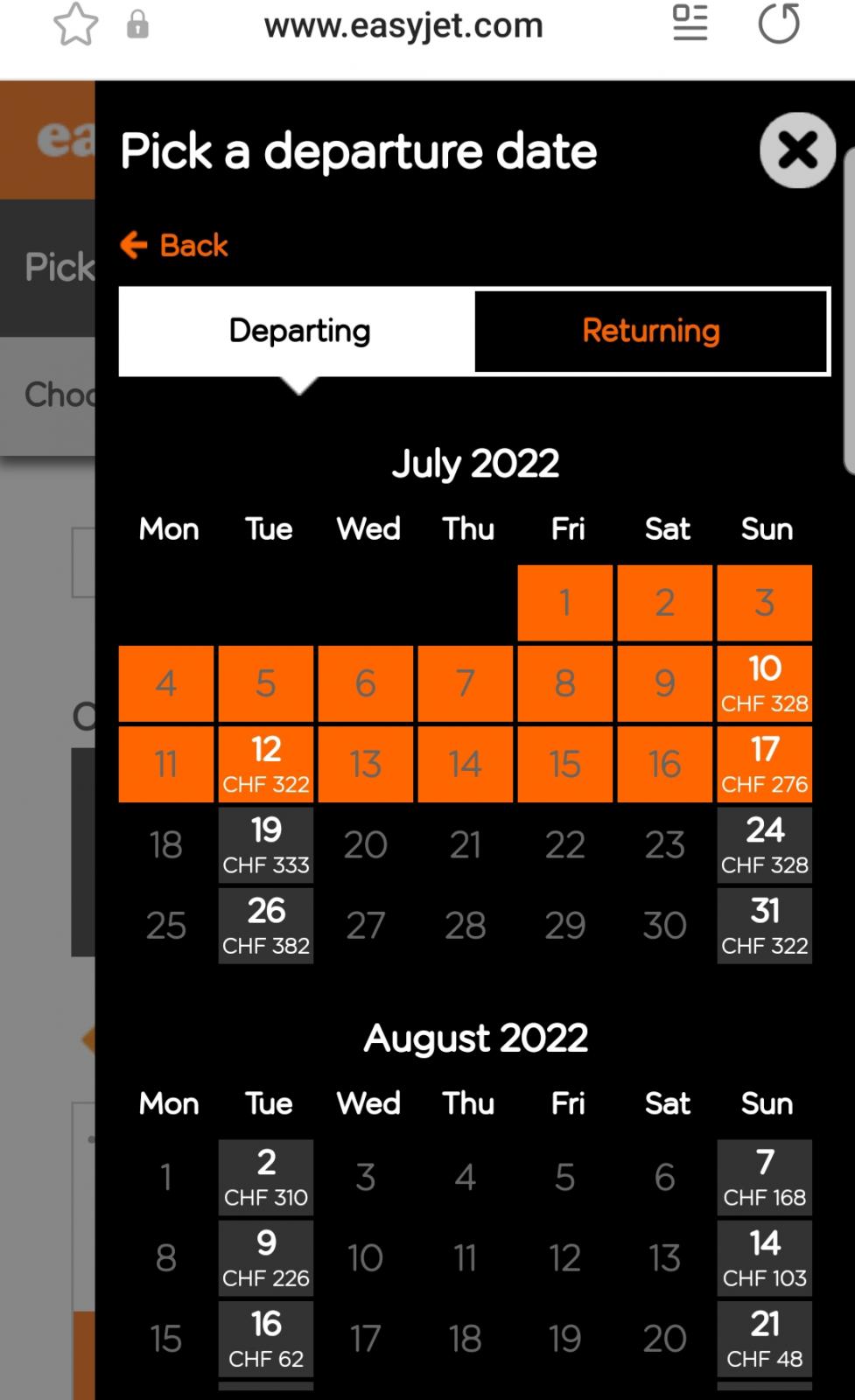Choose July 31 at CHF 322
Image resolution: width=855 pixels, height=1400 pixels.
tap(765, 926)
